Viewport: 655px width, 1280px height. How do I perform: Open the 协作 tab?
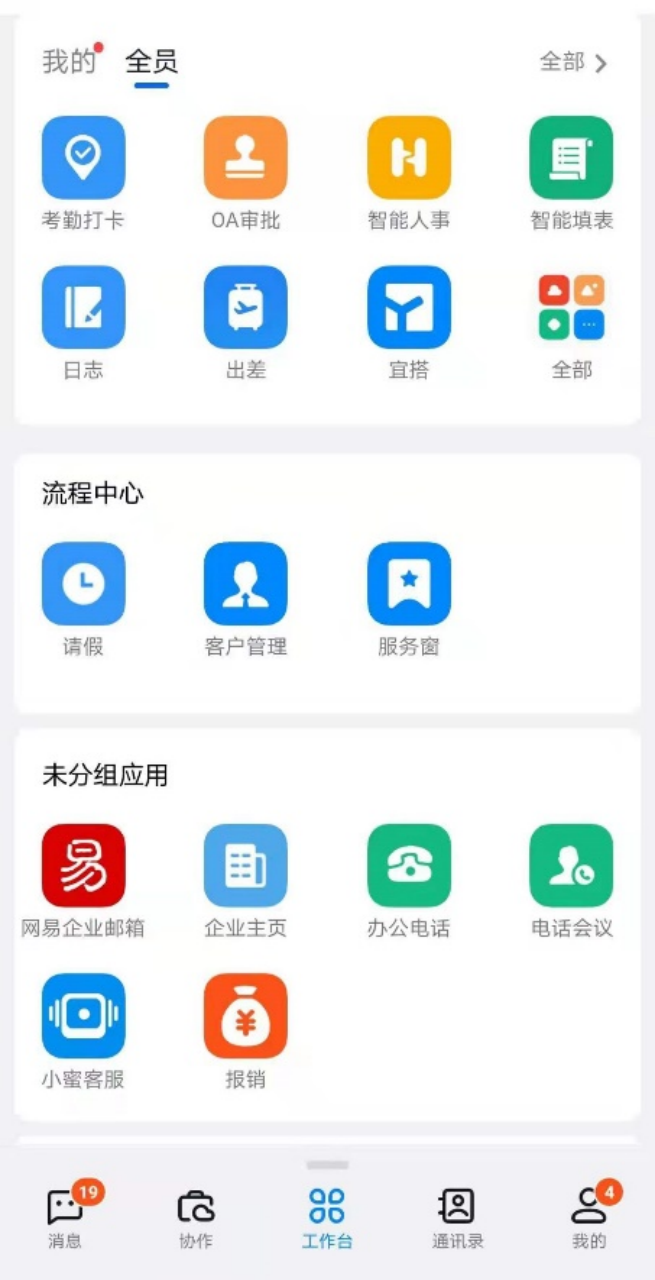(196, 1217)
